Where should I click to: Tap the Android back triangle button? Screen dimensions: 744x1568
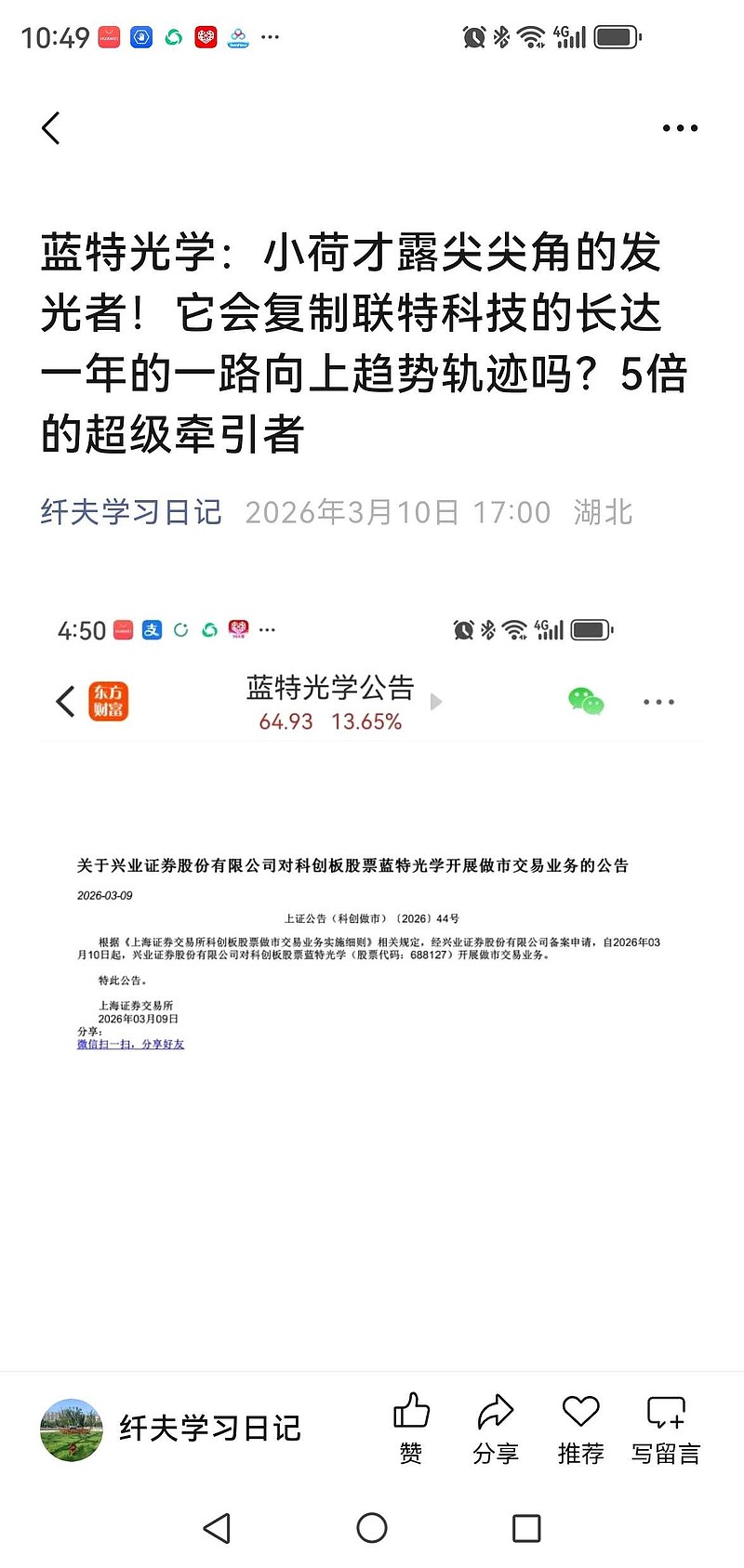pyautogui.click(x=217, y=1527)
